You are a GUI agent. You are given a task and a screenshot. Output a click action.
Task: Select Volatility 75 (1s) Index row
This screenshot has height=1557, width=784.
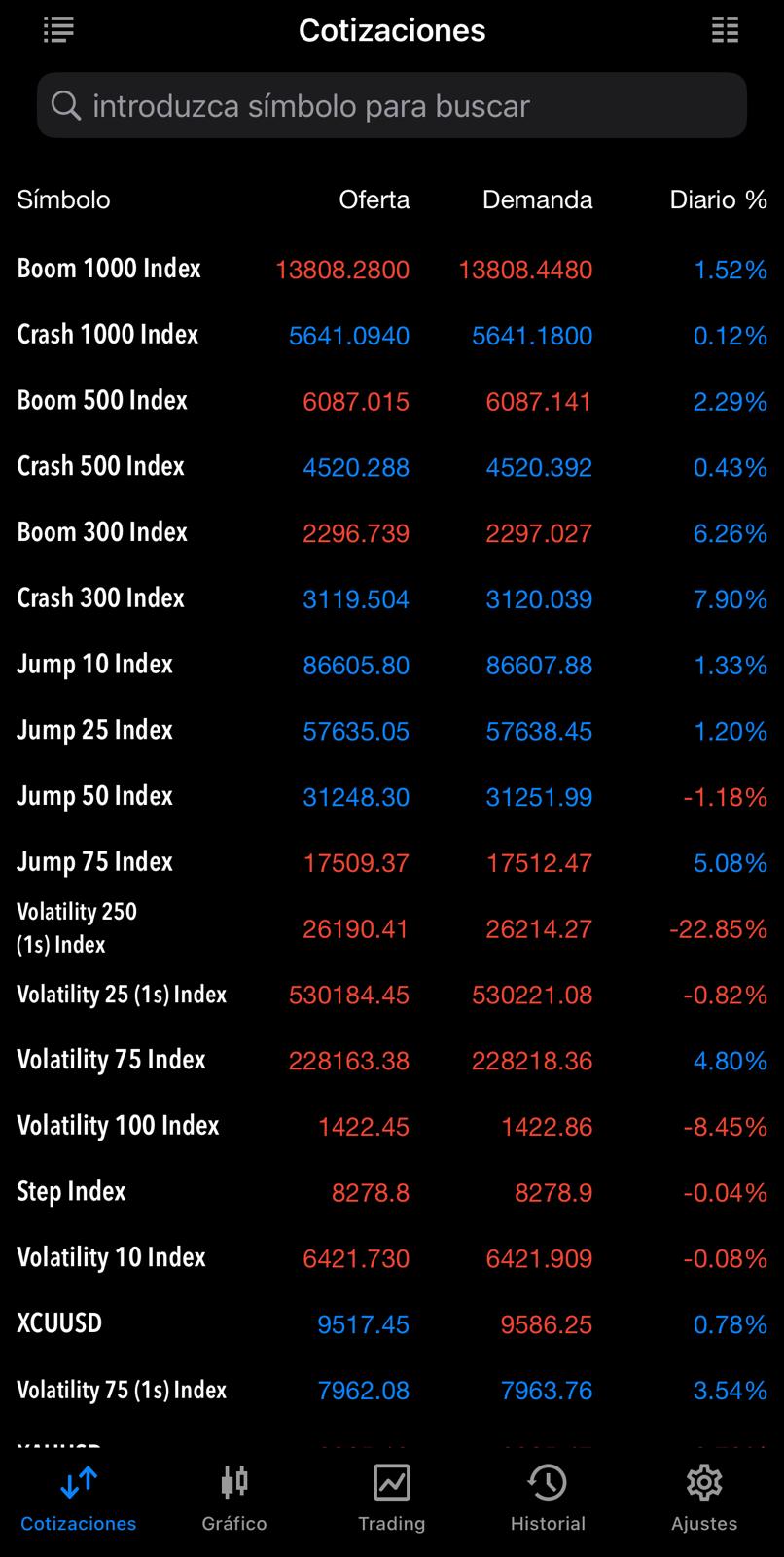[122, 1390]
